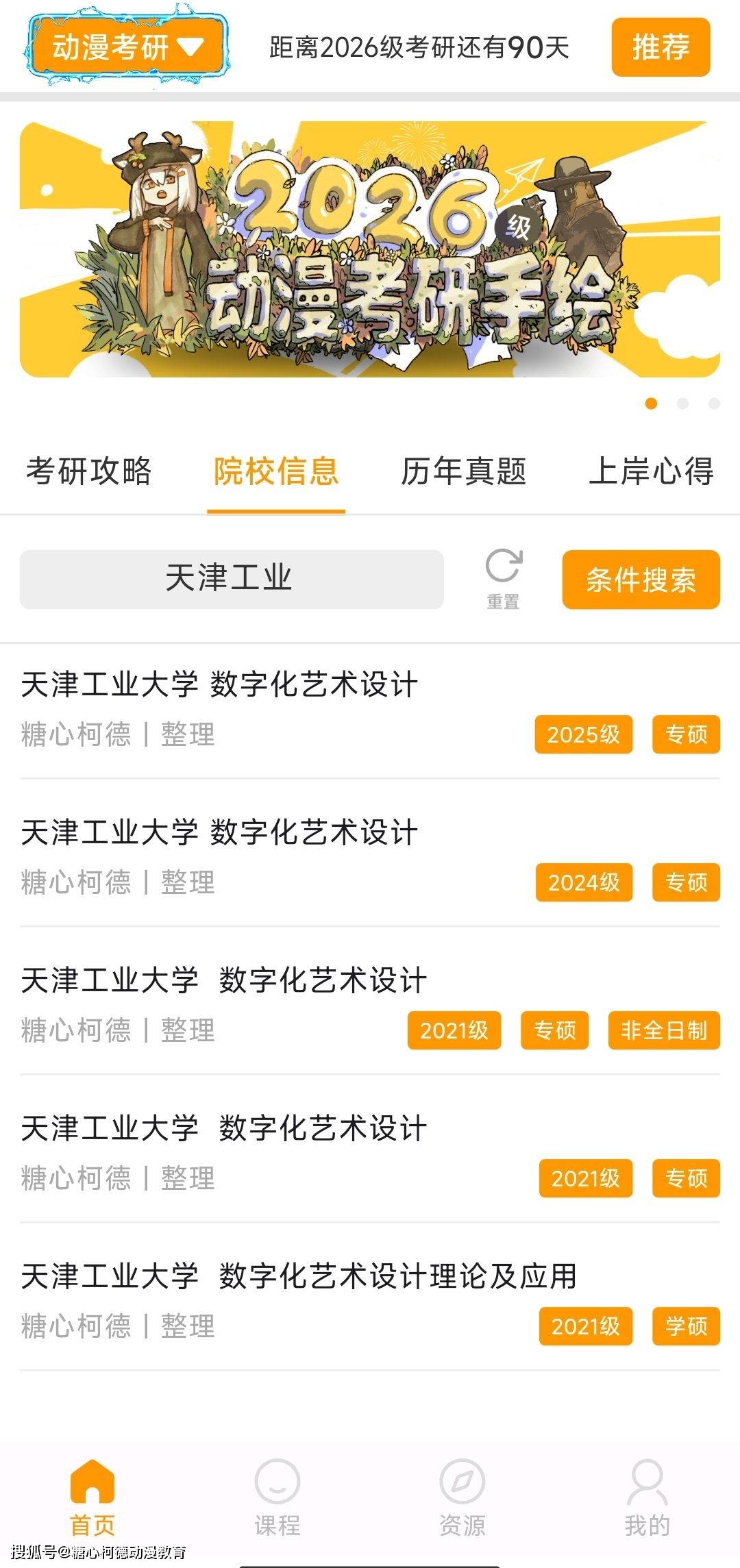Open the 动漫考研 category dropdown
740x1568 pixels.
[x=127, y=47]
